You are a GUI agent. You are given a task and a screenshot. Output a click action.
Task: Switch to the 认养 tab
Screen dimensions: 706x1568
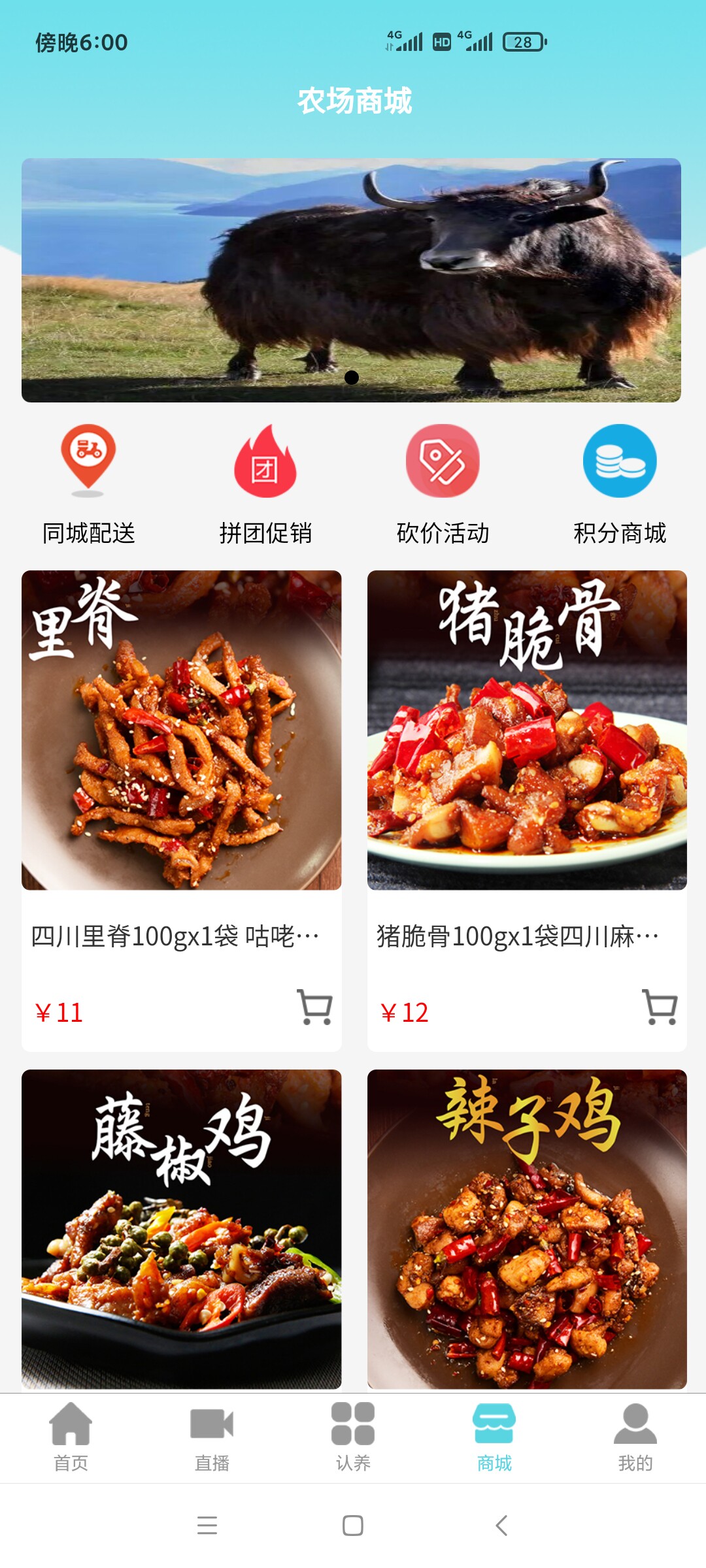[353, 1437]
